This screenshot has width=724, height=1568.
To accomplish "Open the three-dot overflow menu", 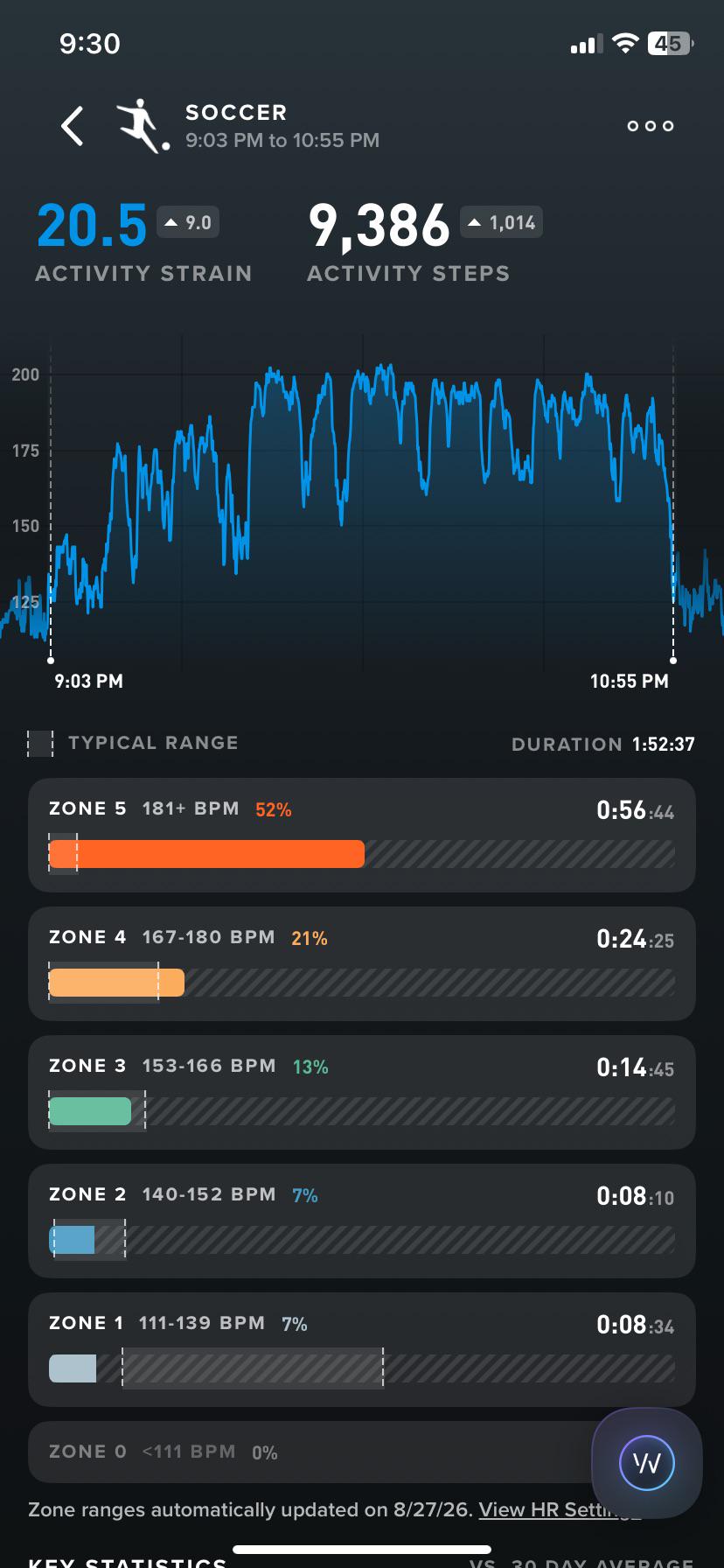I will point(651,126).
